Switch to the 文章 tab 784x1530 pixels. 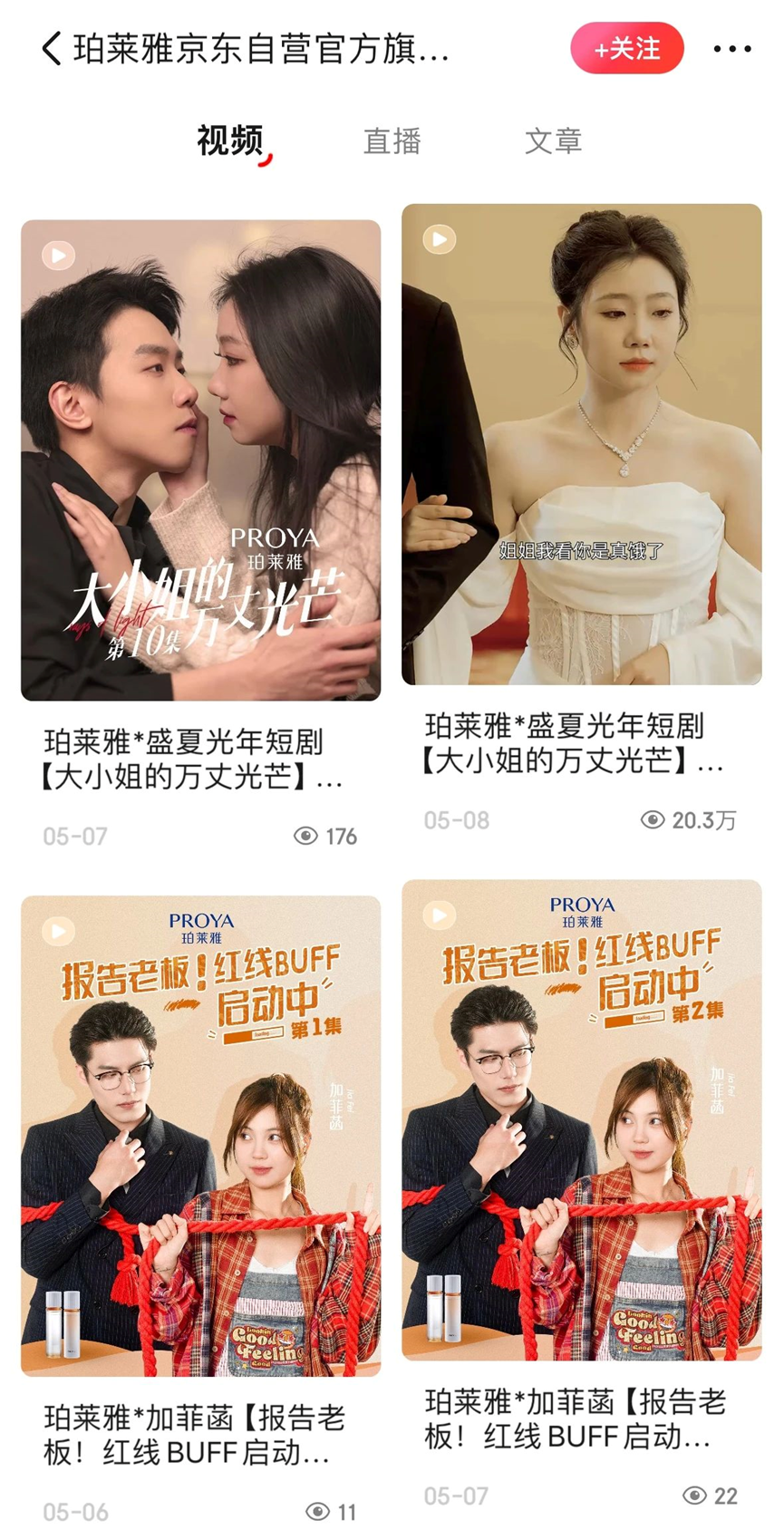[553, 141]
